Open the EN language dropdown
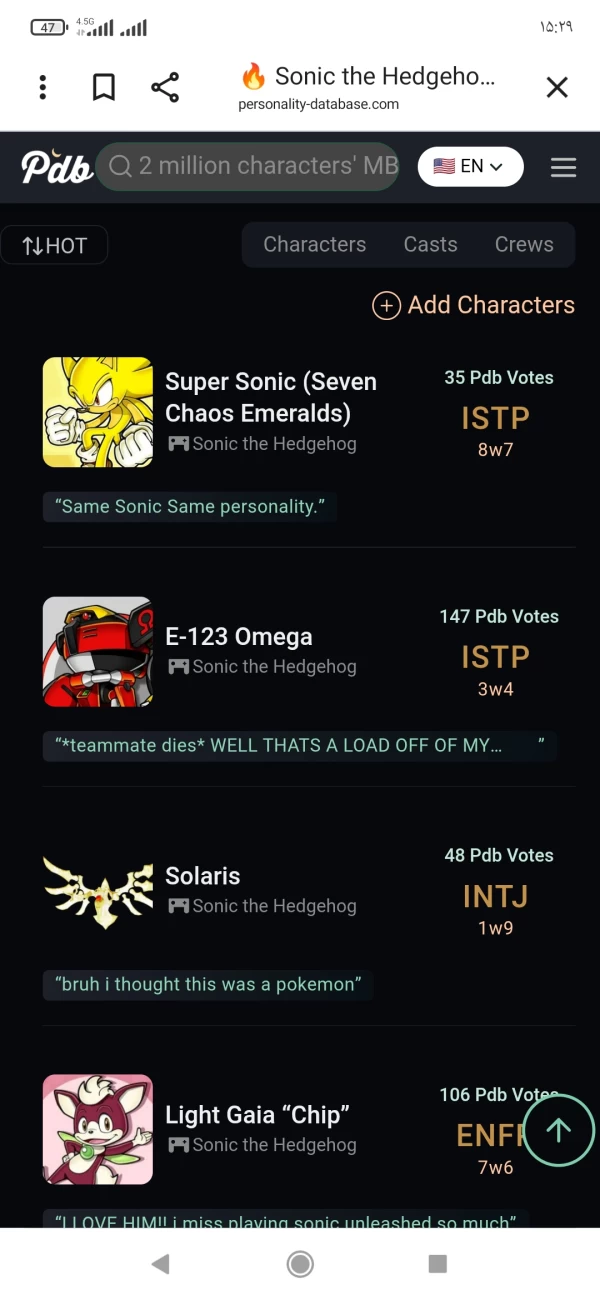Viewport: 600px width, 1300px height. (470, 167)
